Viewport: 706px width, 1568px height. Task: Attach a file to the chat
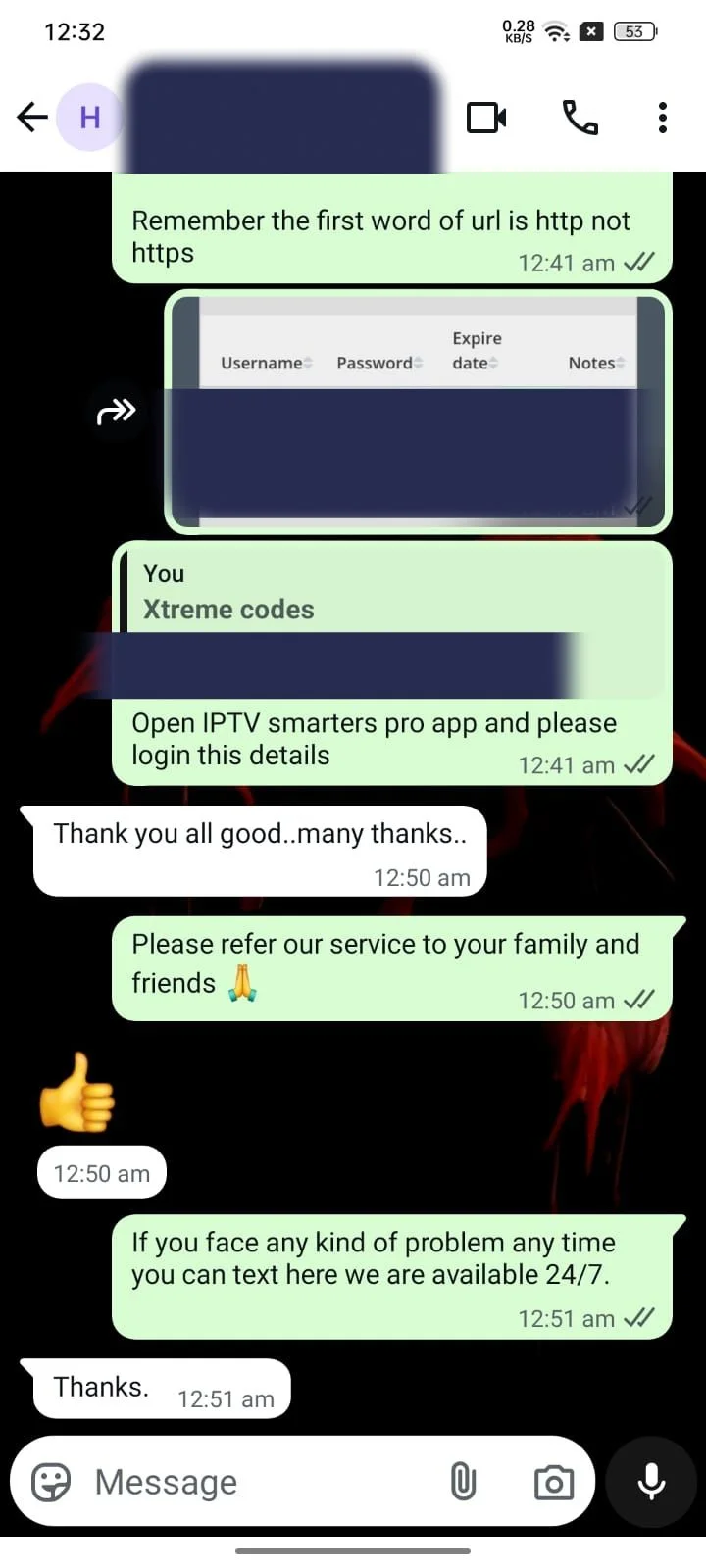click(x=463, y=1482)
